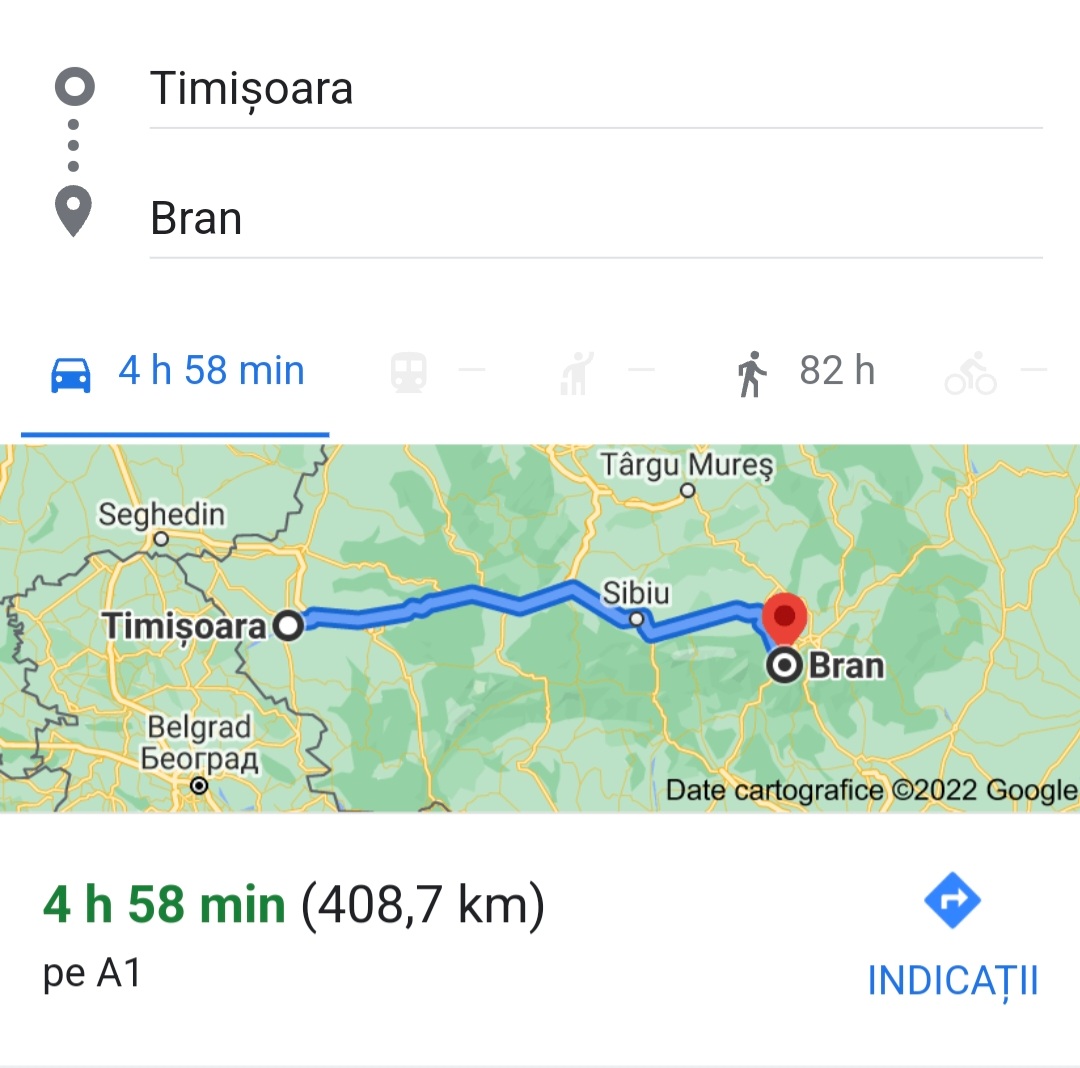
Task: Switch to the walking tab showing 82 h
Action: [806, 372]
